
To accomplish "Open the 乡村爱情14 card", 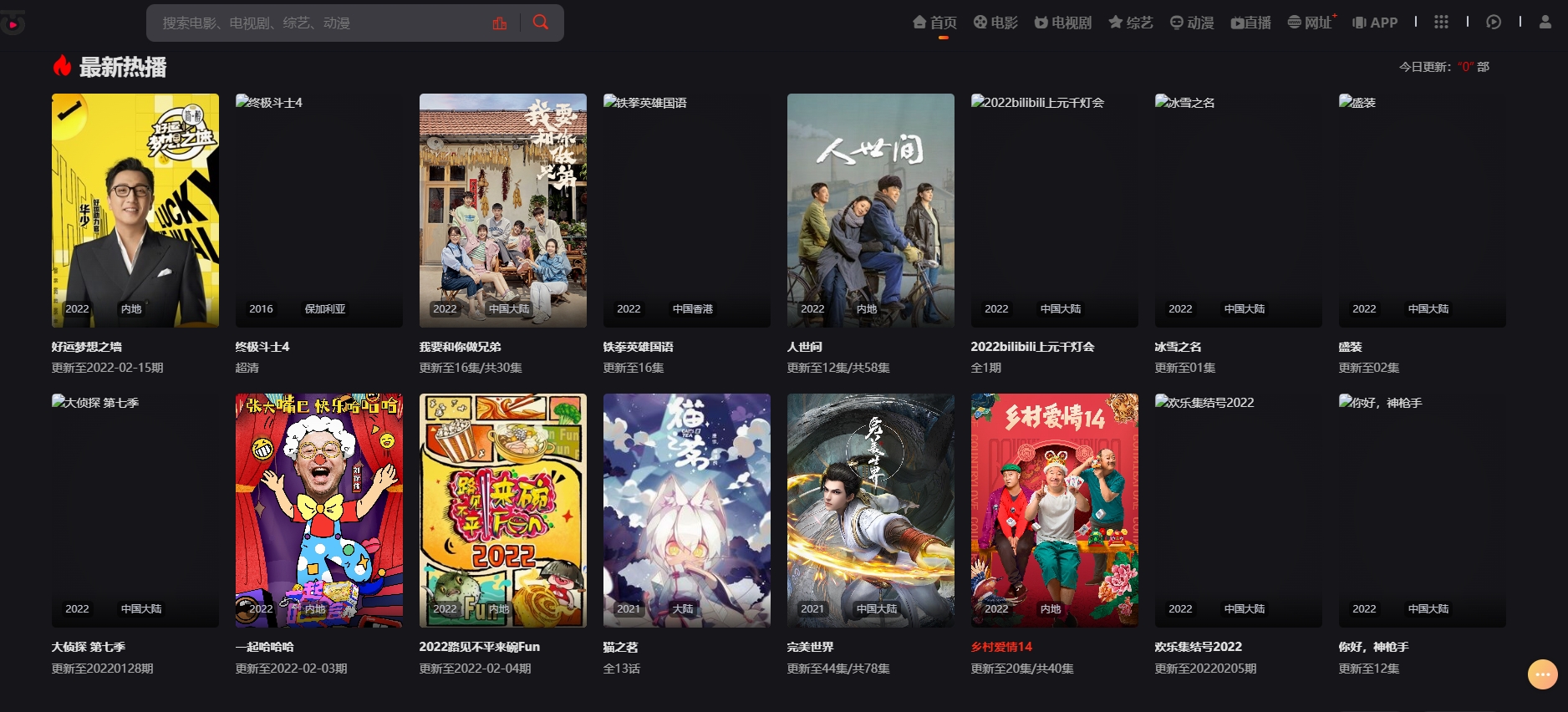I will (1055, 510).
